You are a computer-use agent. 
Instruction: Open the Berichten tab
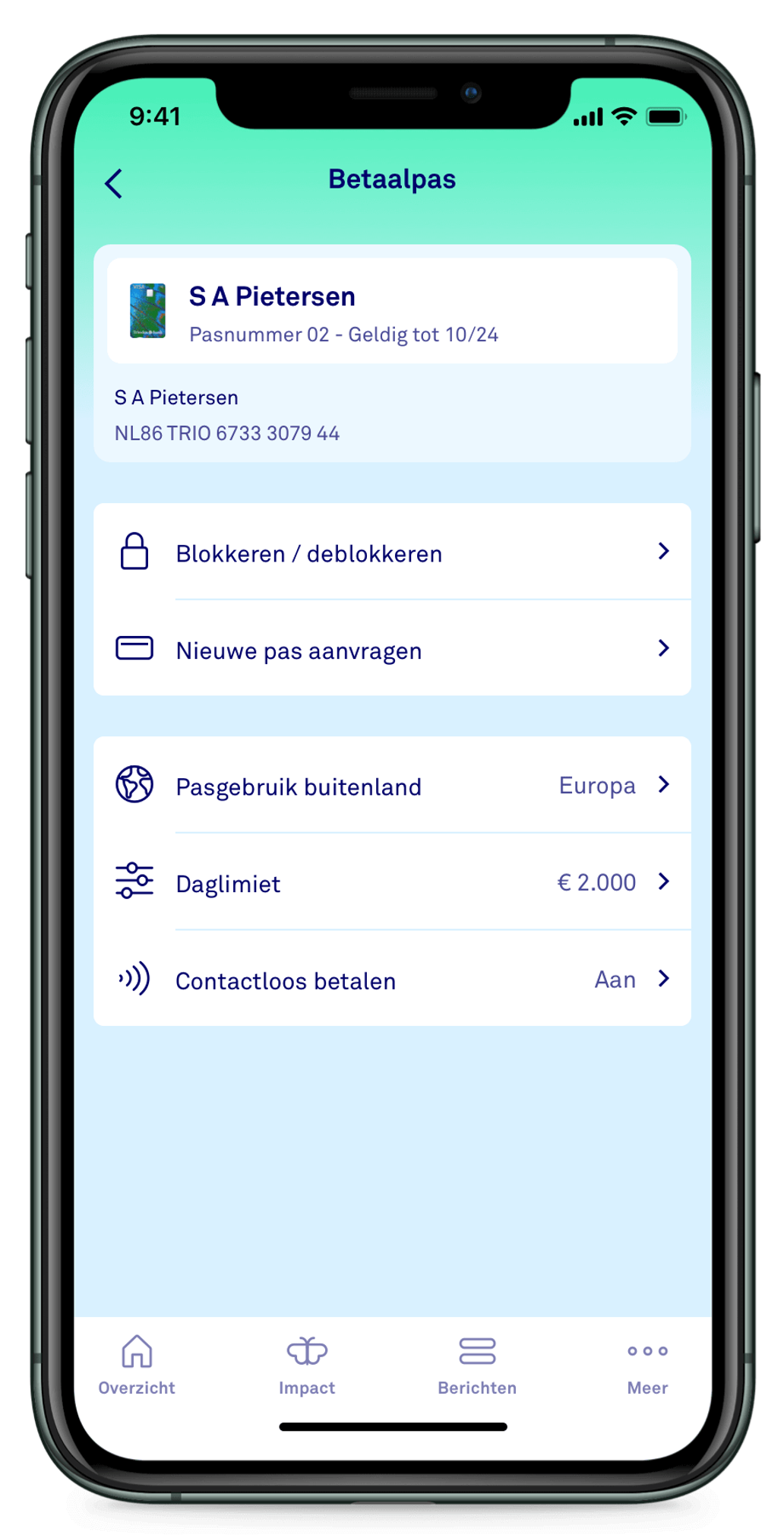(x=477, y=1366)
